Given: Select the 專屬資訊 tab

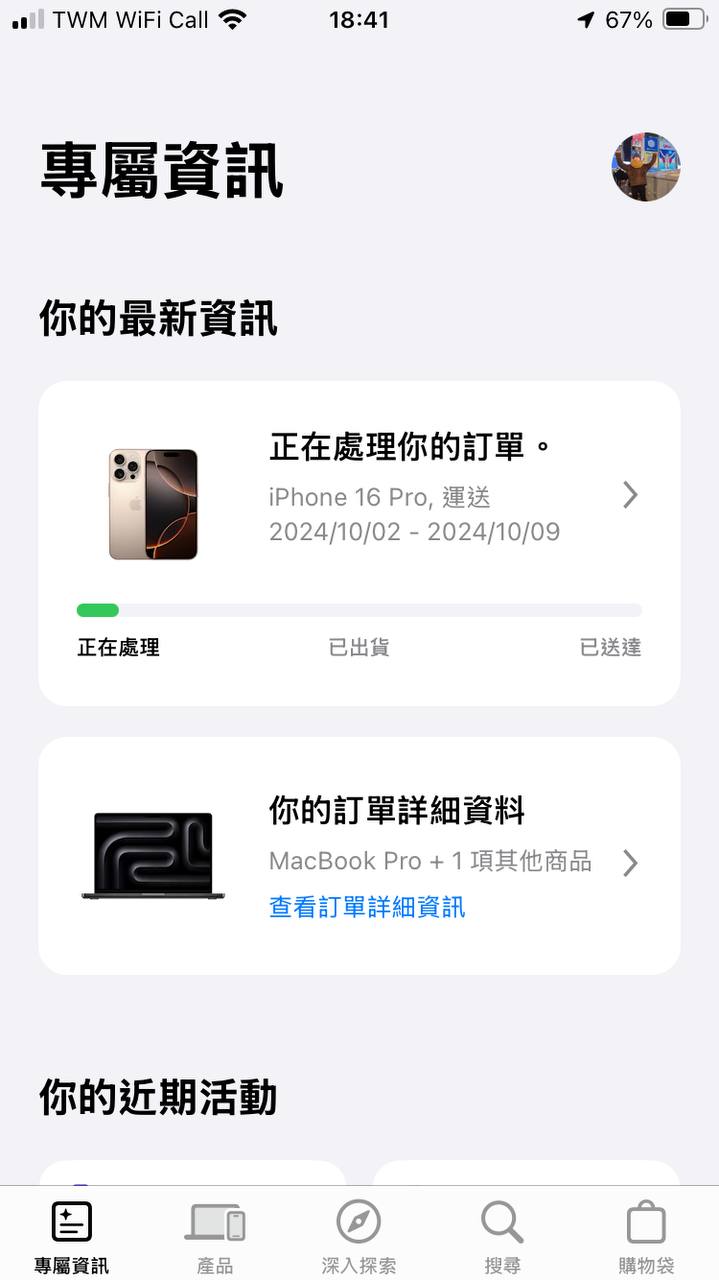Looking at the screenshot, I should coord(71,1236).
